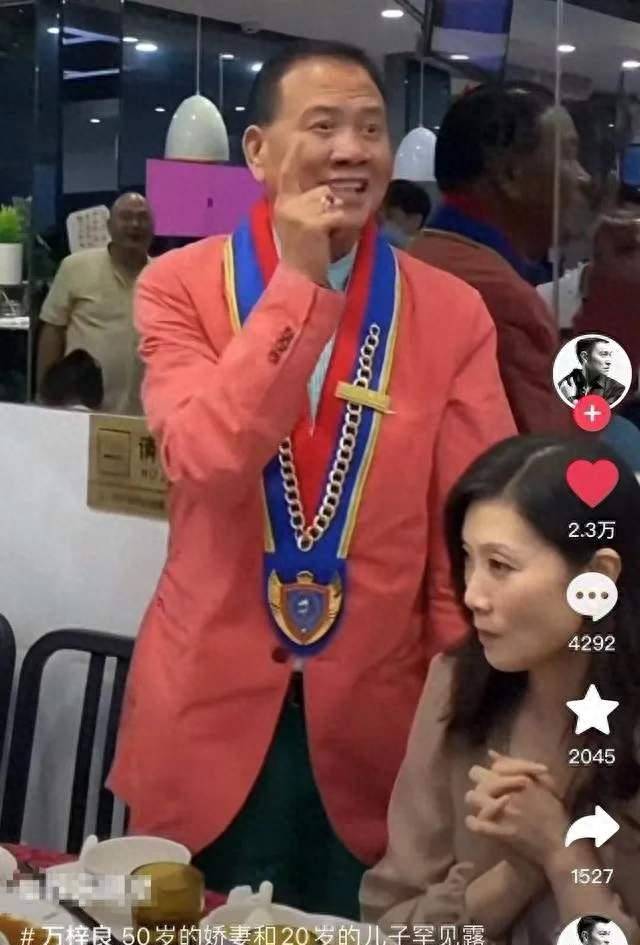This screenshot has width=640, height=945.
Task: Share this video using the arrow icon
Action: (x=592, y=828)
